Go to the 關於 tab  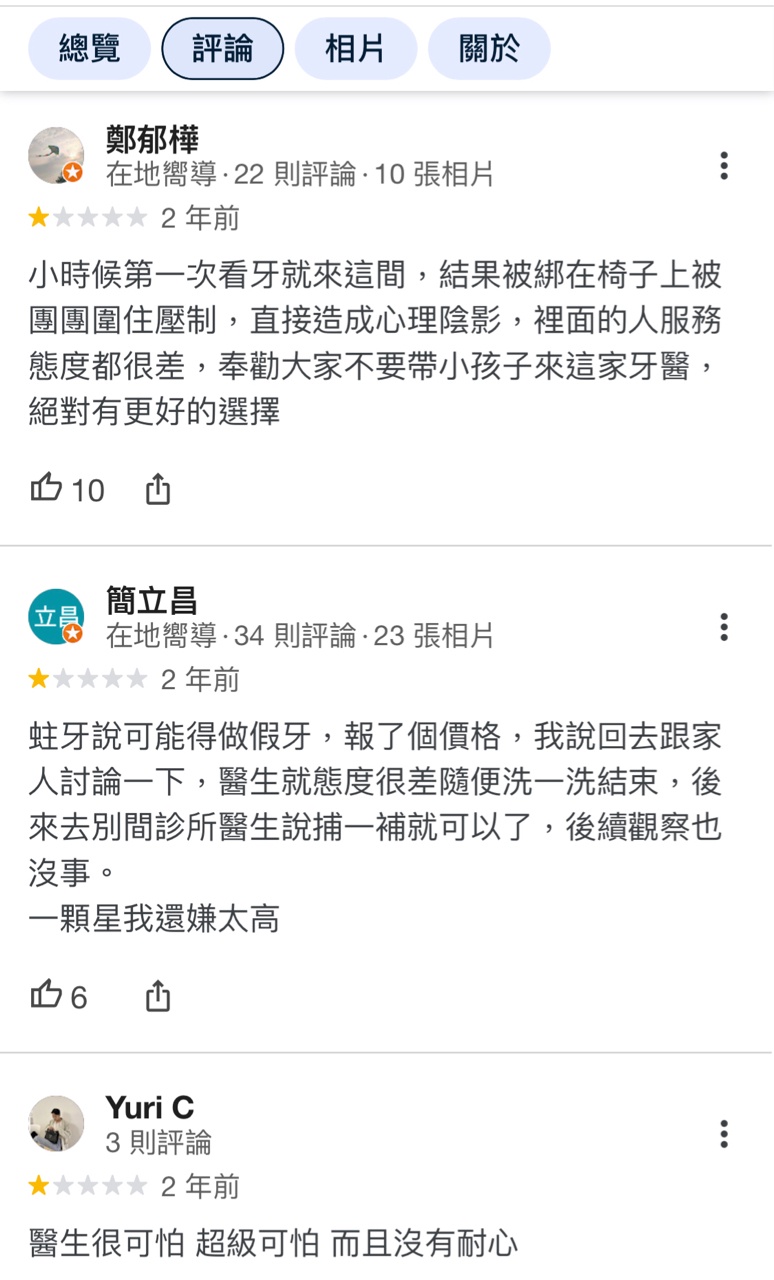point(489,48)
